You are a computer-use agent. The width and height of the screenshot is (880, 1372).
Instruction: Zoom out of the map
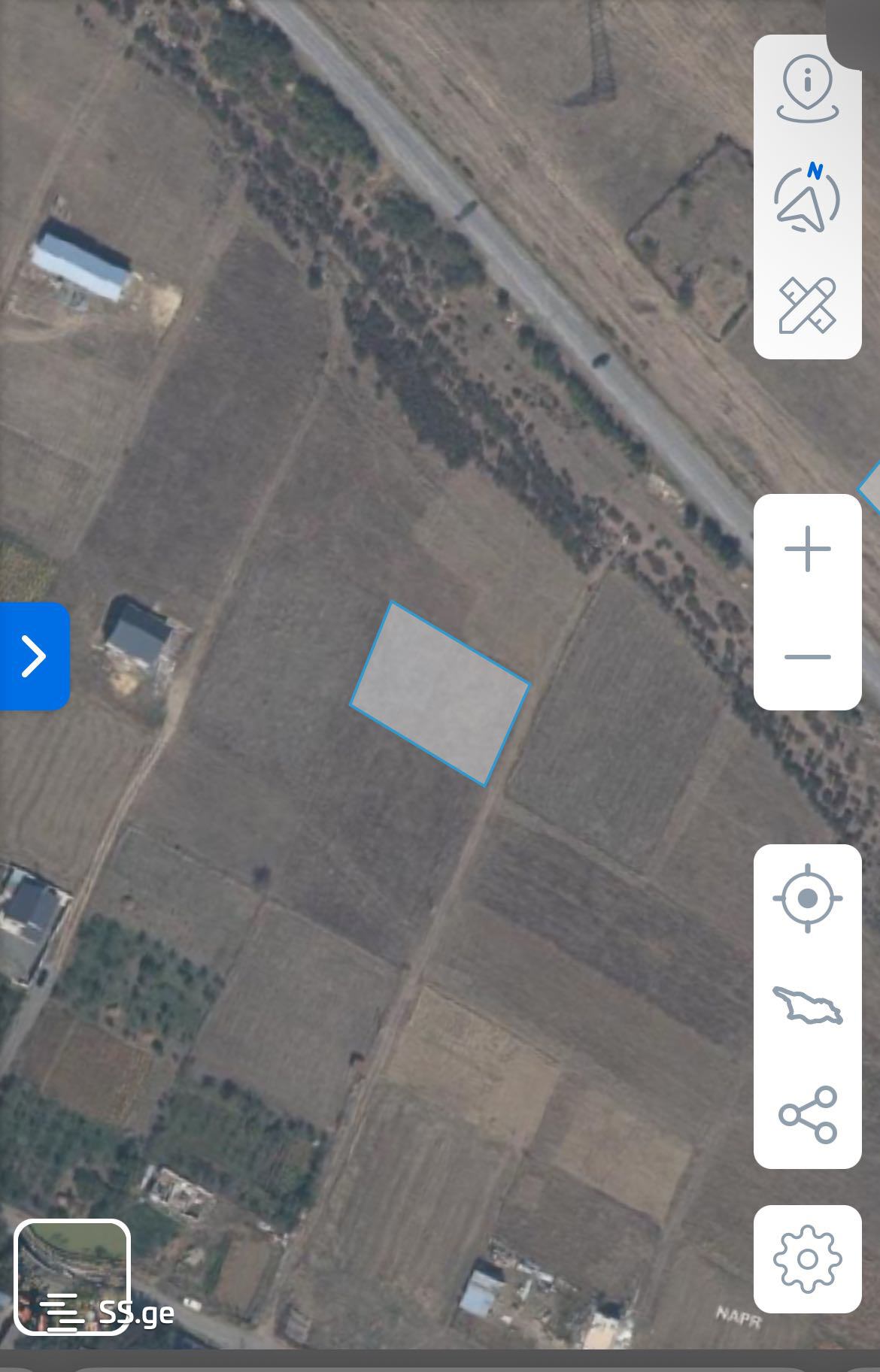[x=807, y=656]
